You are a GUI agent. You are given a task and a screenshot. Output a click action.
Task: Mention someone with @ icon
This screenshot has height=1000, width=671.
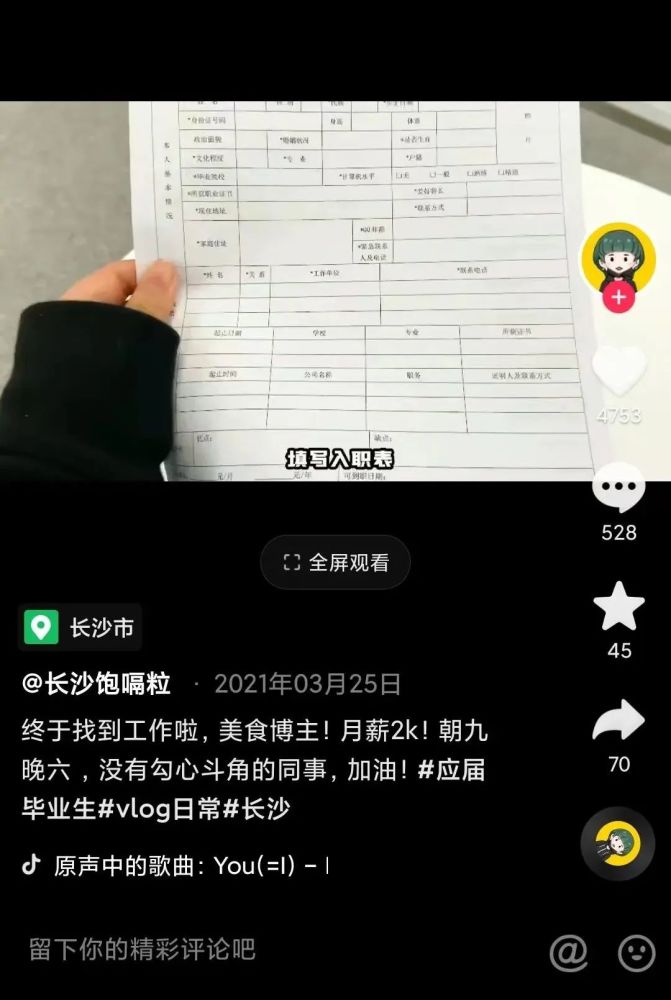(569, 951)
